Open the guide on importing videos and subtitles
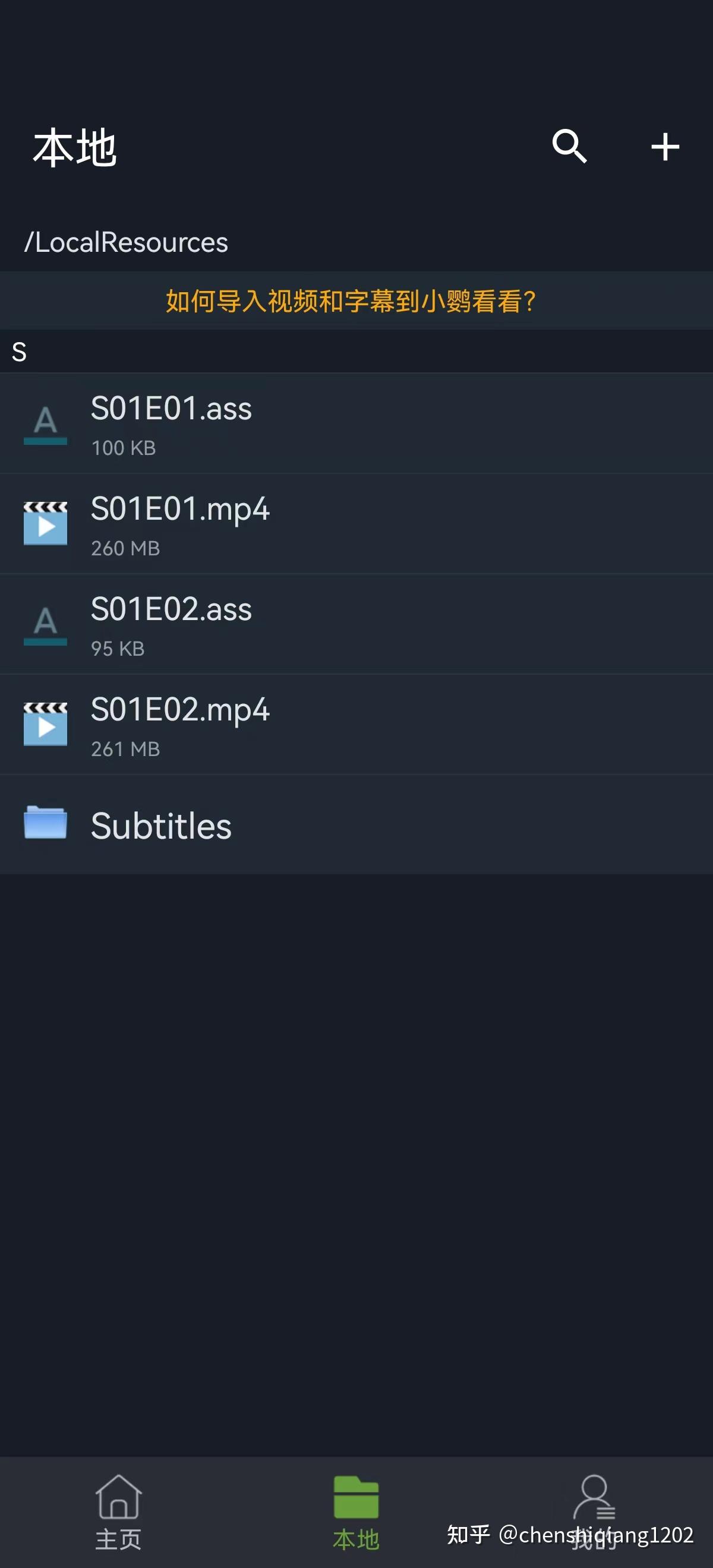 [351, 301]
